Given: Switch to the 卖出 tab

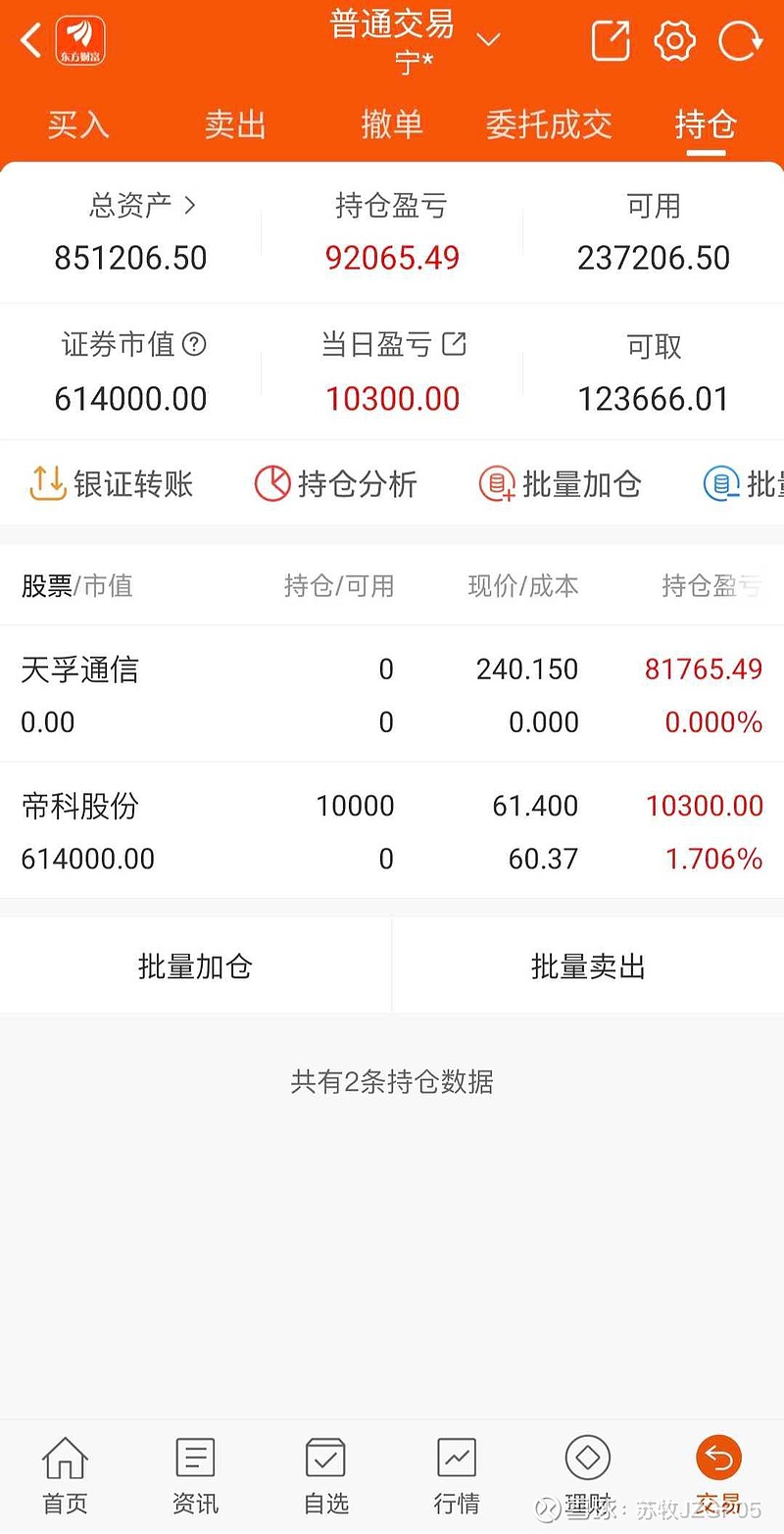Looking at the screenshot, I should 235,124.
